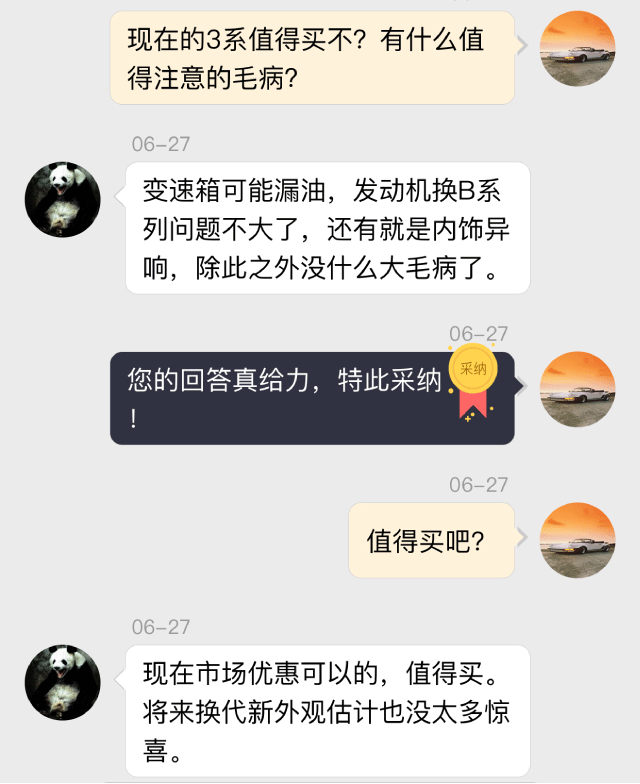View panda avatar profile beside 变速箱可能漏油 reply
Image resolution: width=640 pixels, height=784 pixels.
[63, 199]
